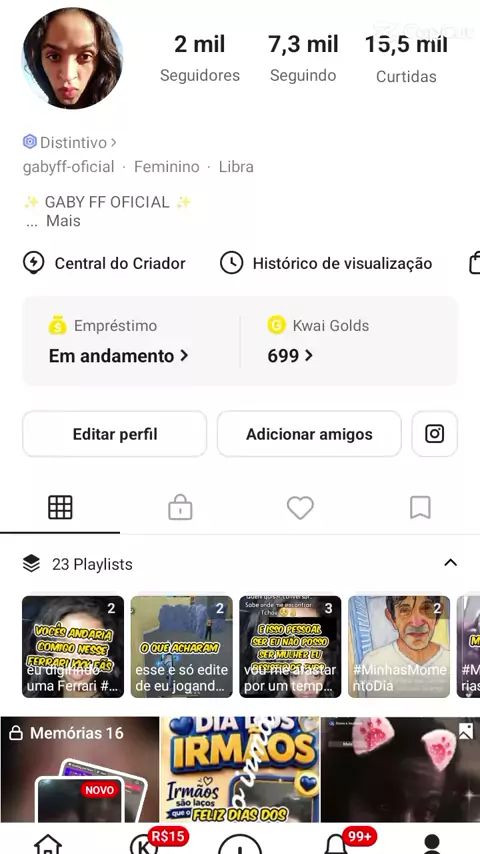This screenshot has height=854, width=480.
Task: Switch to the liked heart tab
Action: (300, 508)
